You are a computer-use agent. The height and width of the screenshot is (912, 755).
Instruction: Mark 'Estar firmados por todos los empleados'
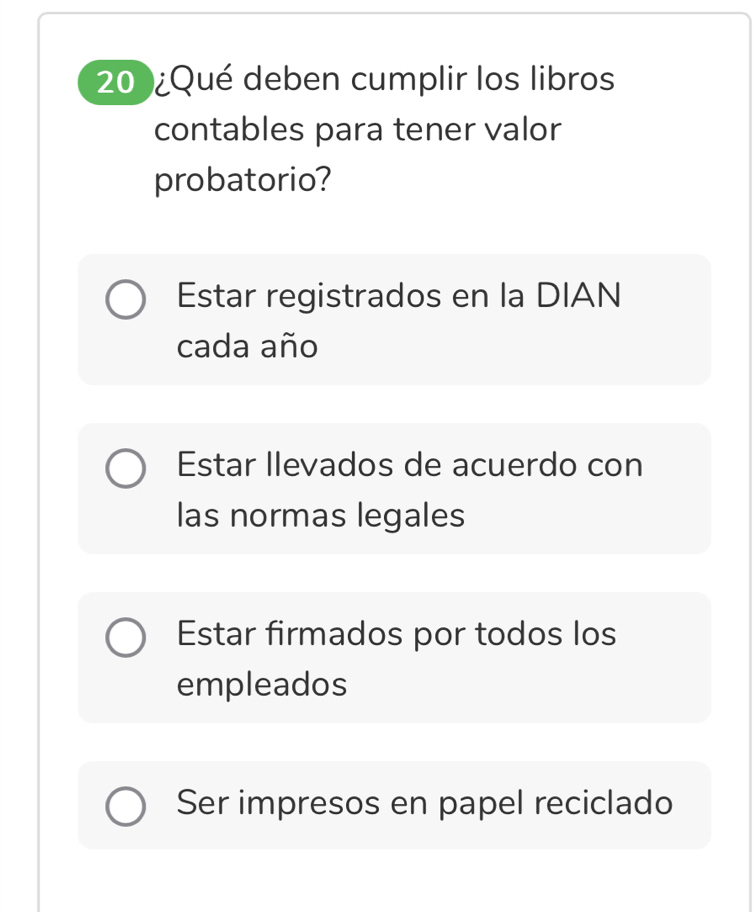(126, 638)
